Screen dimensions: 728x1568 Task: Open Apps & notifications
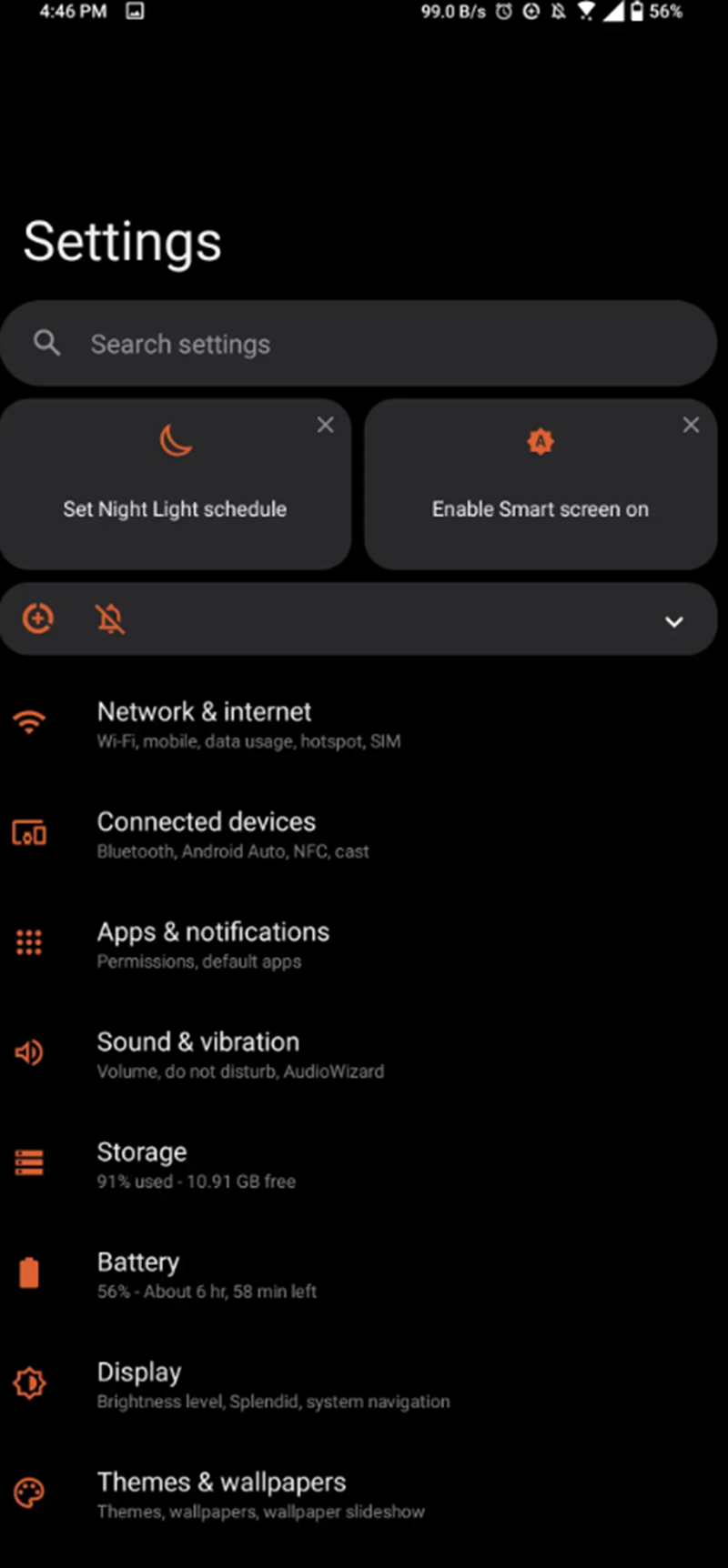(213, 944)
